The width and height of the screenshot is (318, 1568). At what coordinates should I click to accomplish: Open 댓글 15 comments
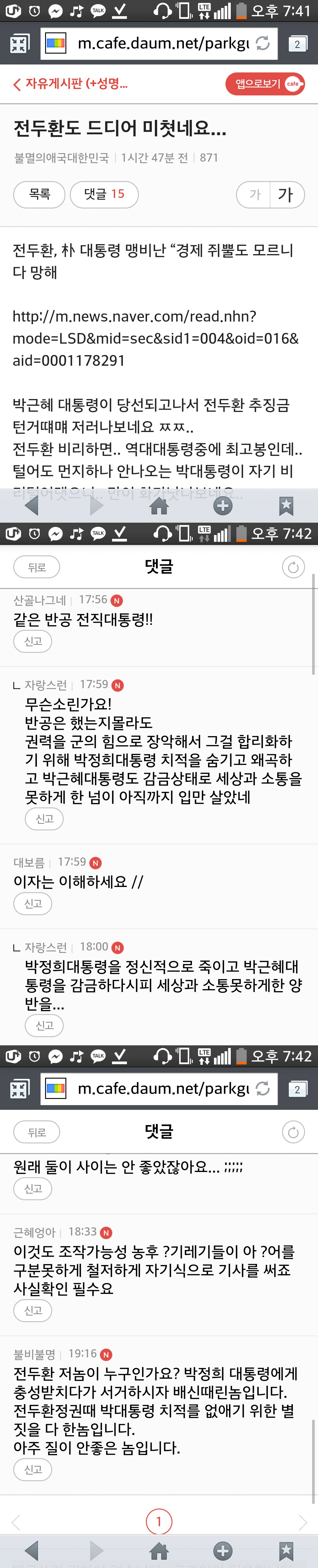point(103,194)
